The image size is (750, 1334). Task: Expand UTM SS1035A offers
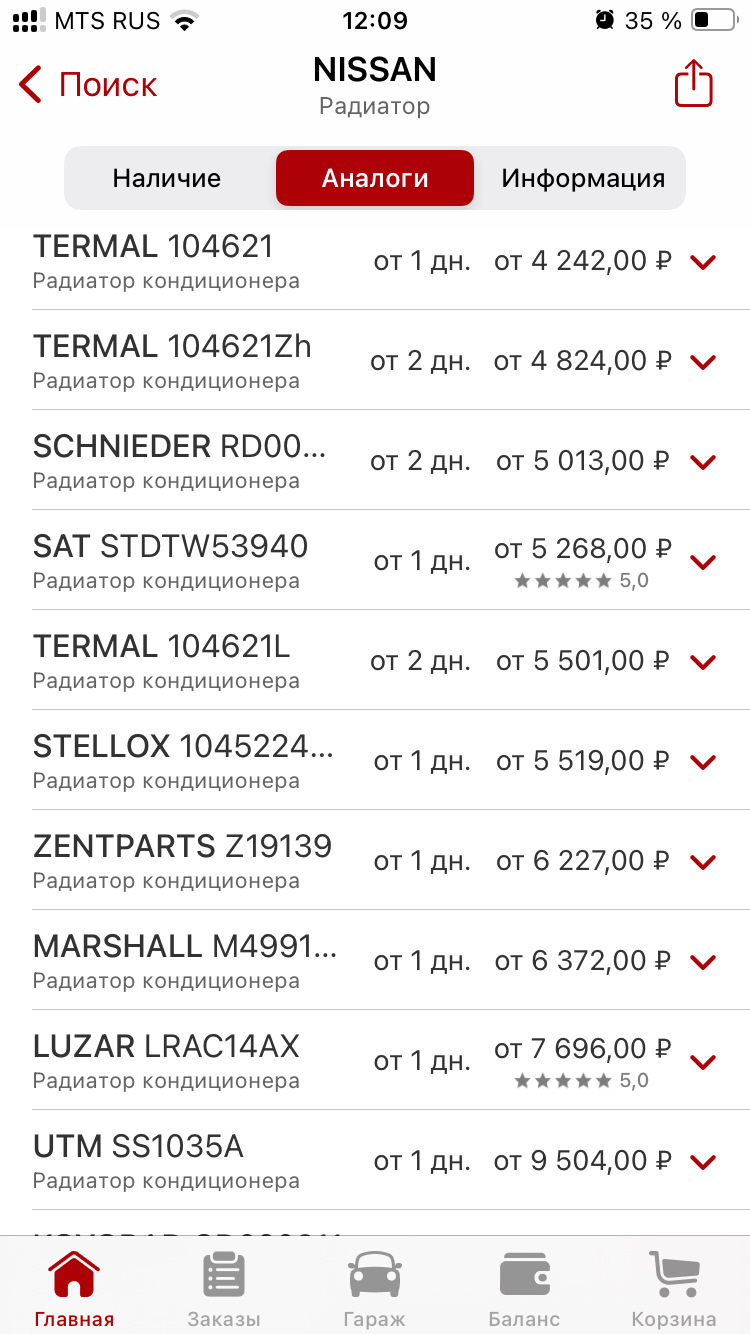tap(703, 1162)
